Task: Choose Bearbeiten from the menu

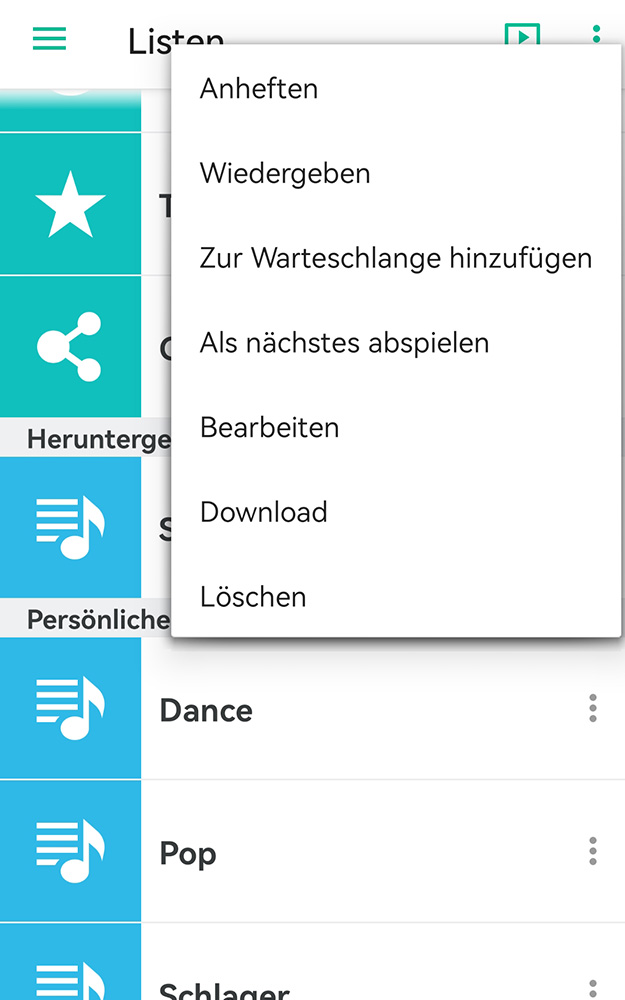Action: [395, 428]
